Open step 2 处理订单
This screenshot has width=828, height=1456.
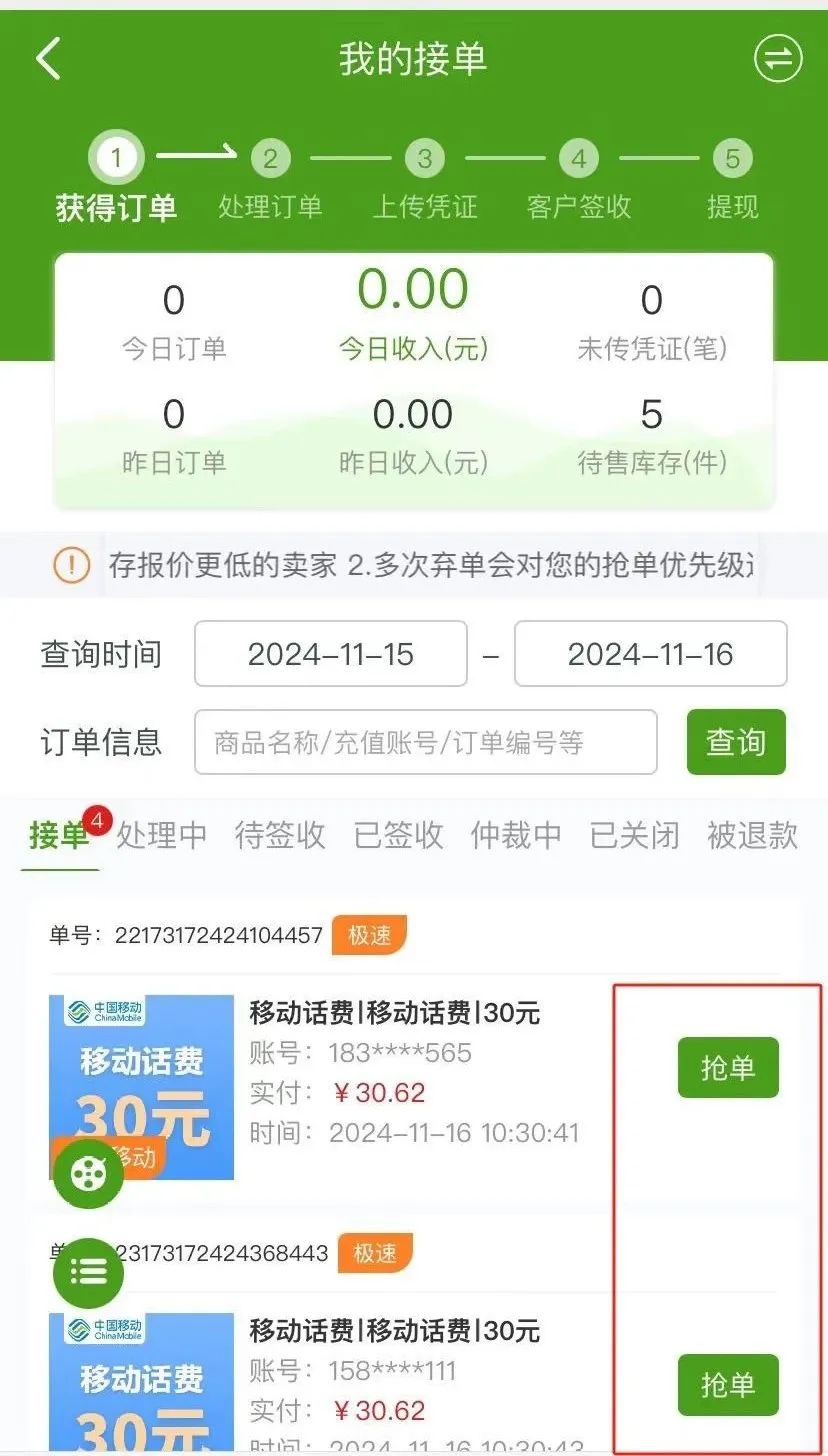270,180
